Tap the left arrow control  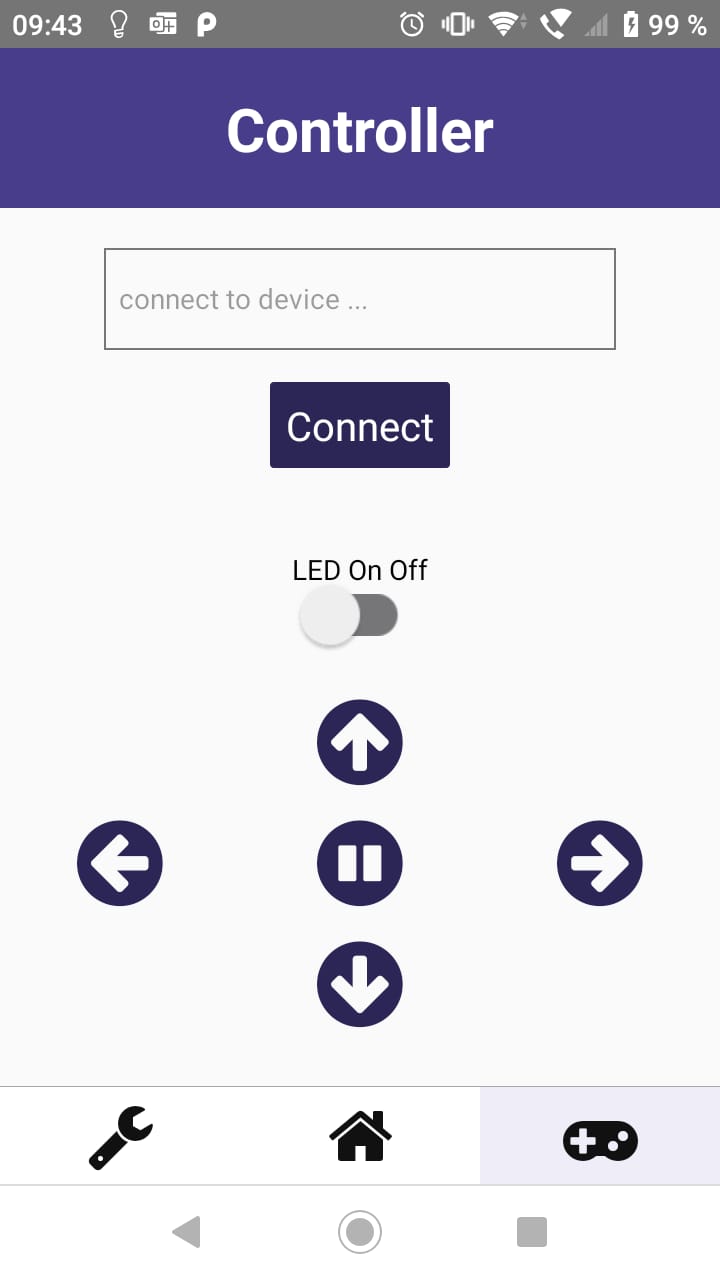[120, 863]
